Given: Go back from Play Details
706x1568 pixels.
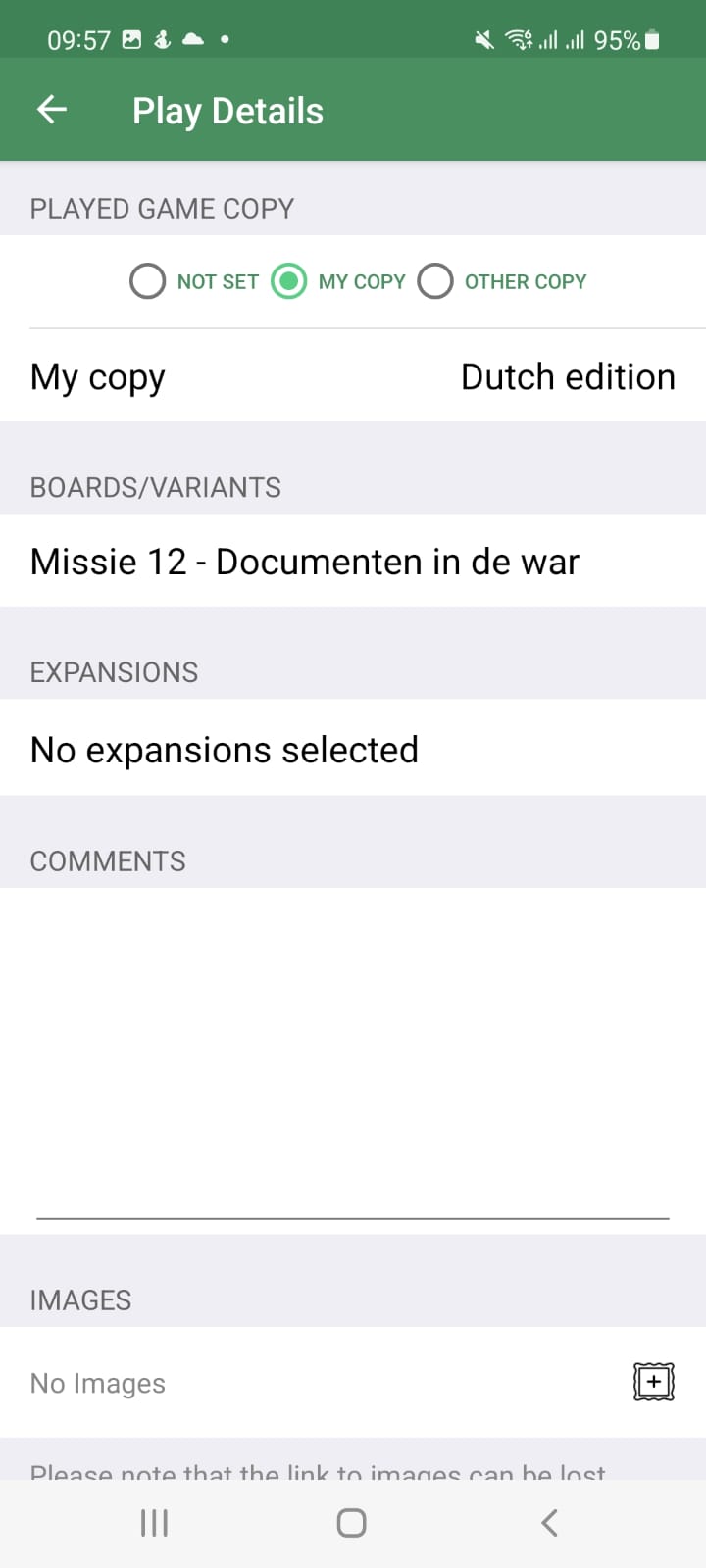Looking at the screenshot, I should [52, 110].
